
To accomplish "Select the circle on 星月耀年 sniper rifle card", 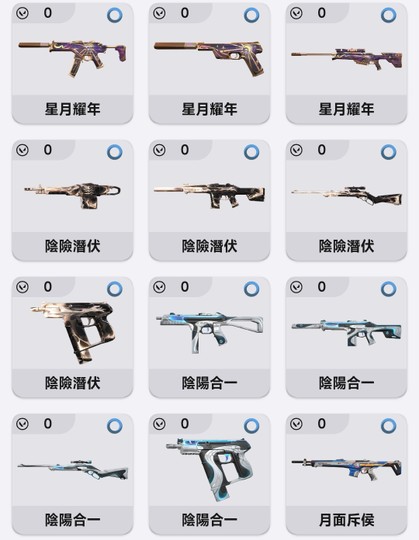I will click(388, 15).
